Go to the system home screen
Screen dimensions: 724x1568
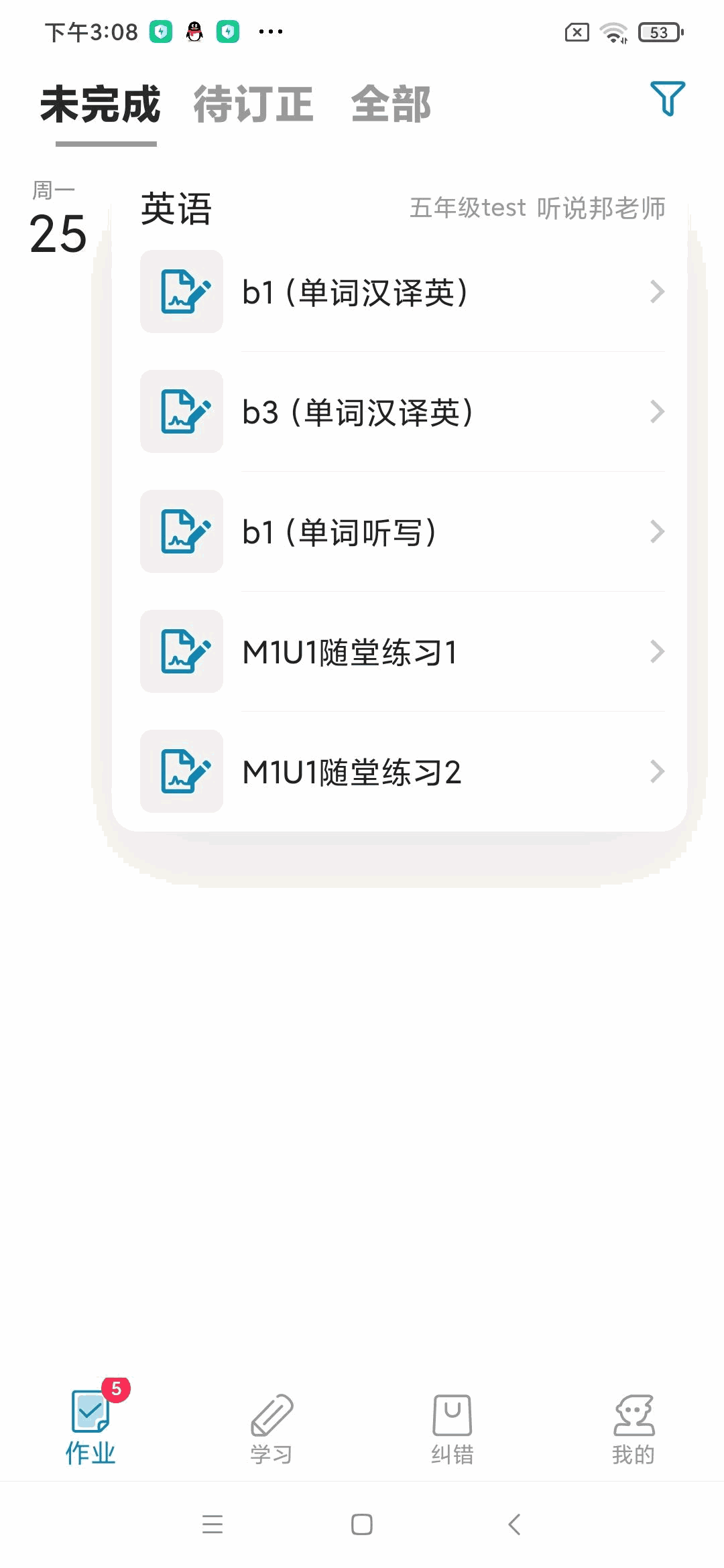click(x=362, y=1524)
